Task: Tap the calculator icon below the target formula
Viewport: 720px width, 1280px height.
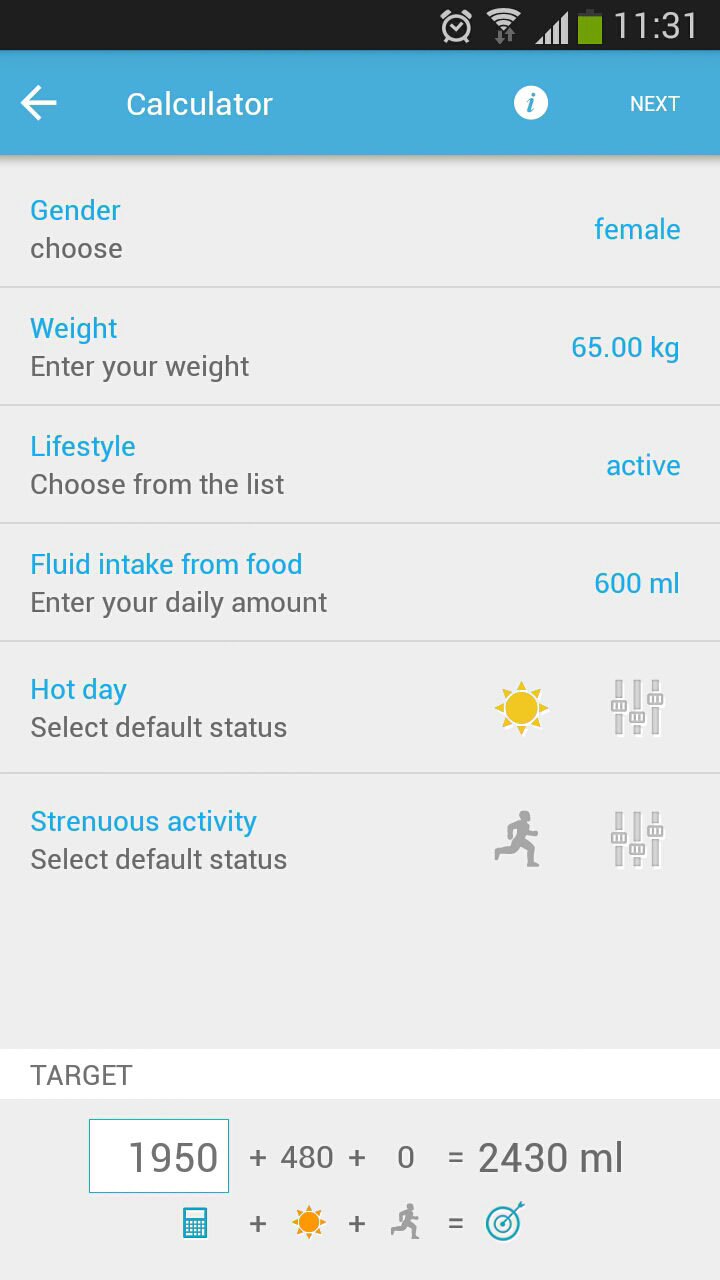Action: (194, 1221)
